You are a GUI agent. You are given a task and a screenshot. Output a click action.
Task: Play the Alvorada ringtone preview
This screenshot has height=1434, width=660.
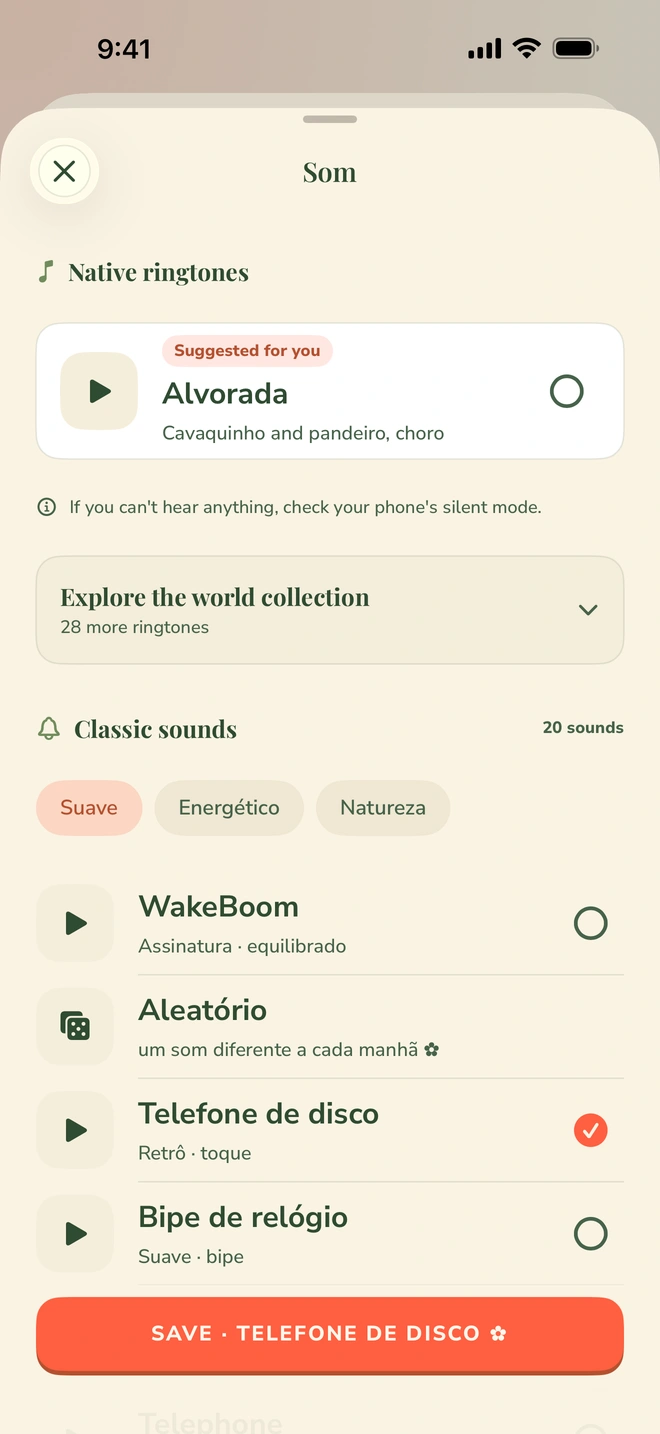[99, 391]
